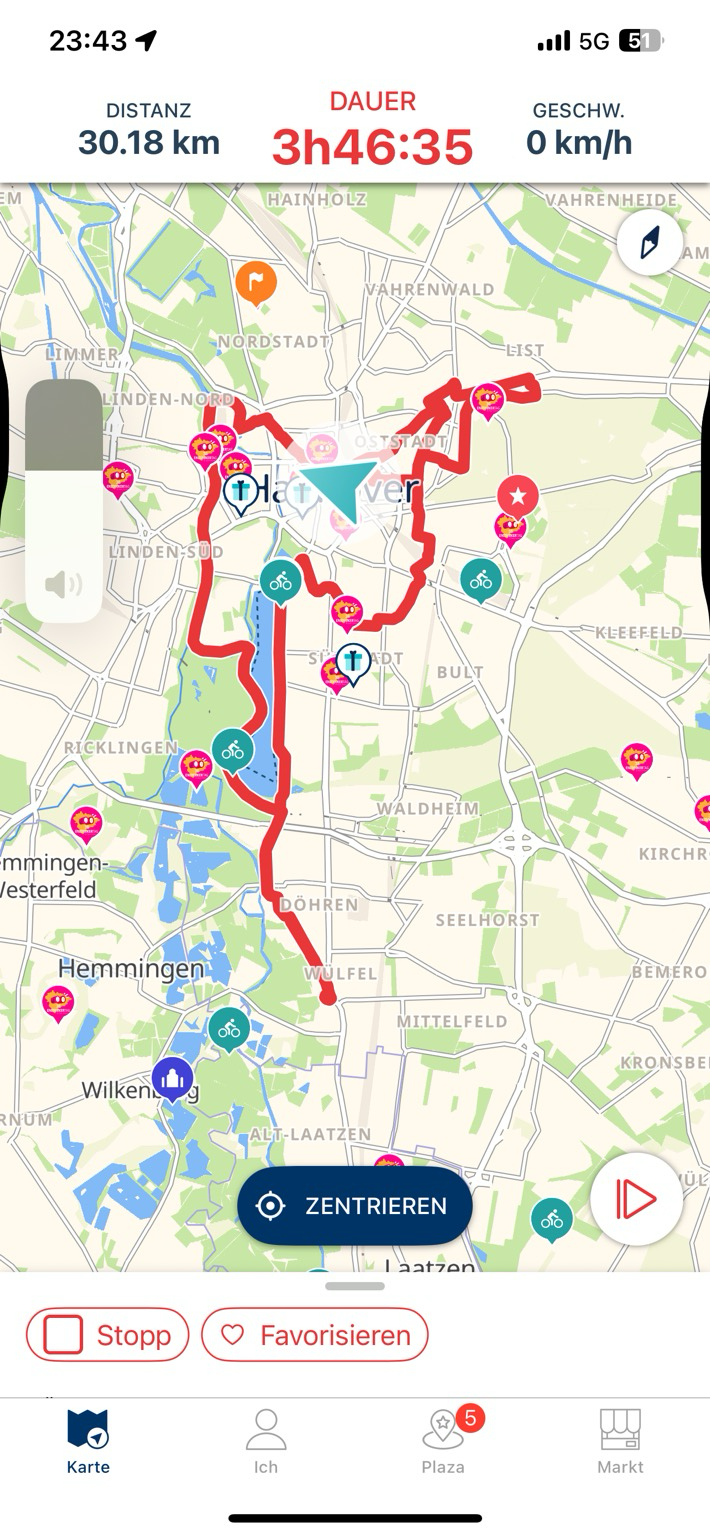
Task: Select the Karte tab
Action: pyautogui.click(x=88, y=1441)
